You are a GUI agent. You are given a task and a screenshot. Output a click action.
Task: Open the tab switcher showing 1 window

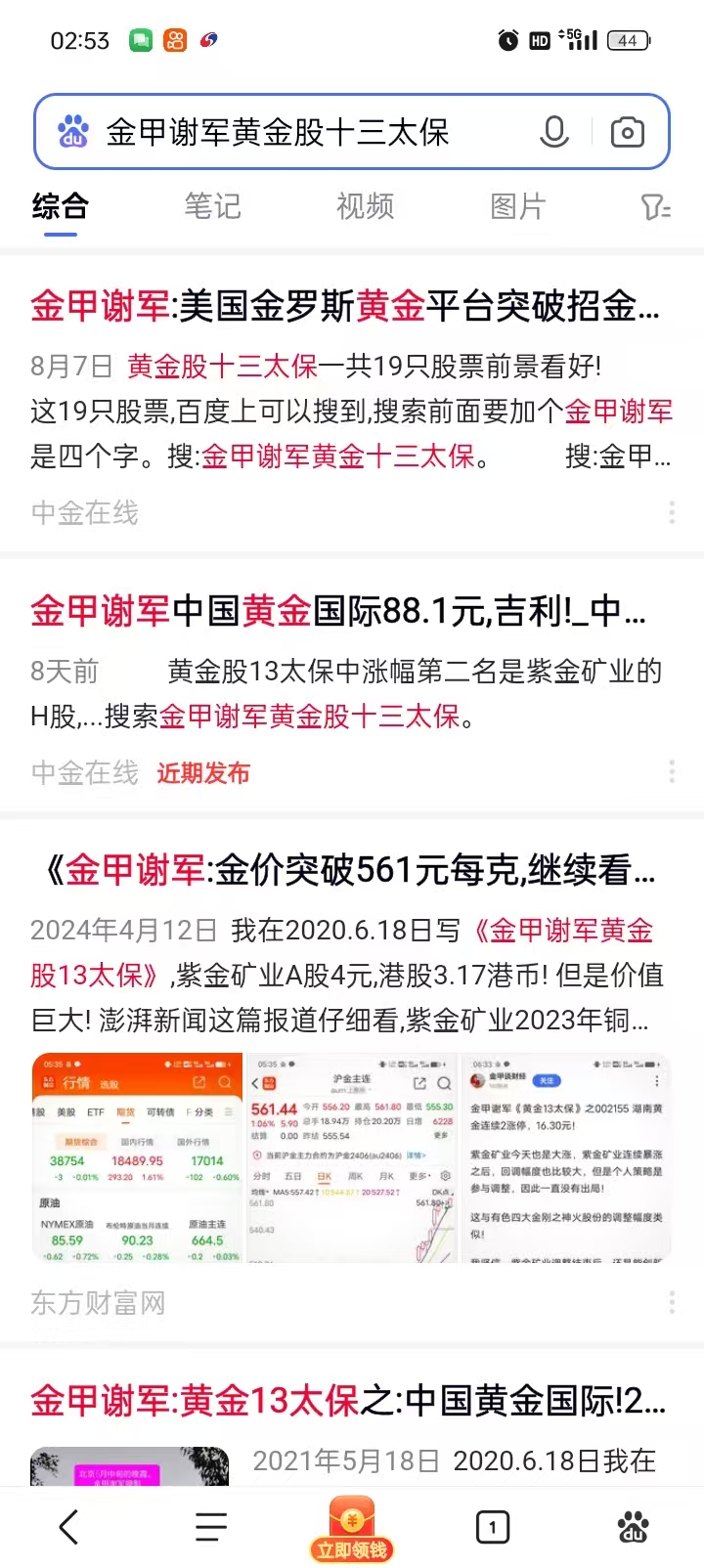pos(493,1527)
